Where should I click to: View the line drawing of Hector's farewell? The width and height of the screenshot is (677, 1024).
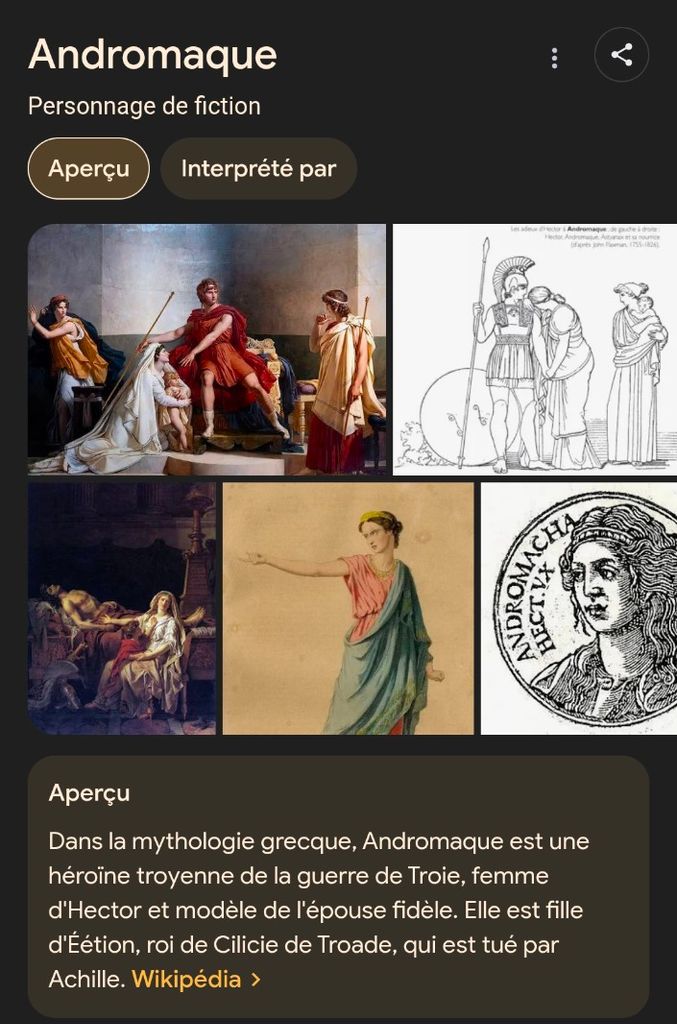click(535, 349)
